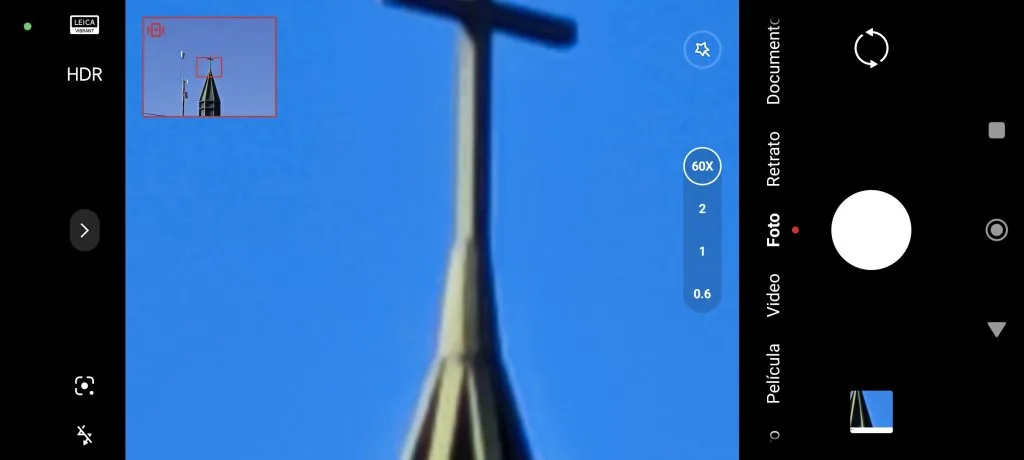Toggle the HDR setting

pyautogui.click(x=84, y=74)
